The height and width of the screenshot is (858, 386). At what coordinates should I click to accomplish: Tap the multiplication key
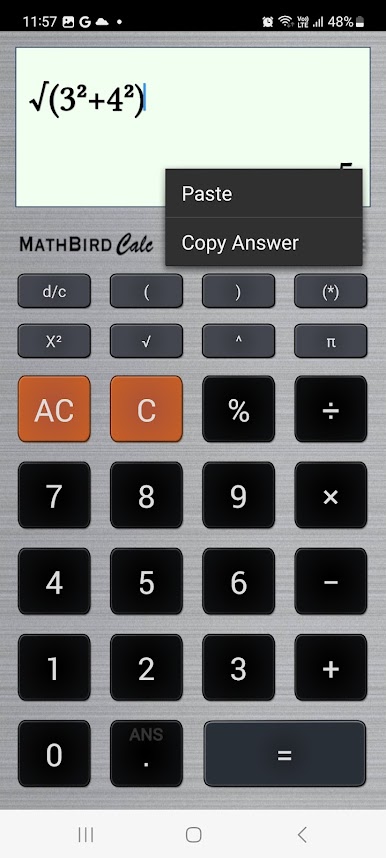coord(331,495)
